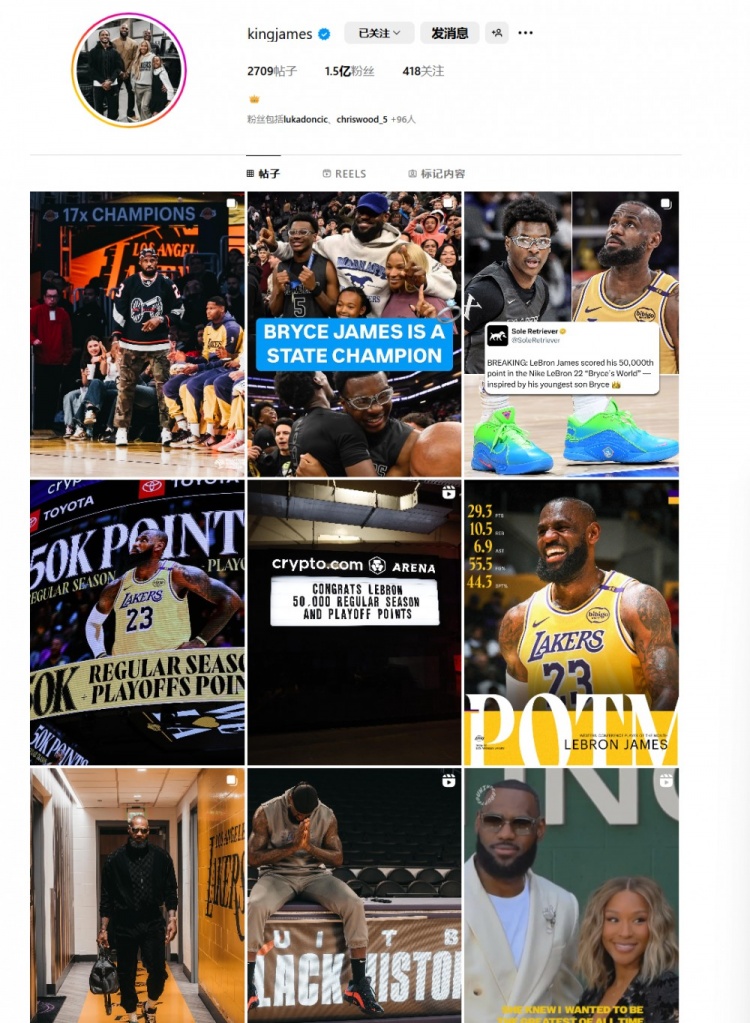The height and width of the screenshot is (1023, 750).
Task: Open the Black History reel
Action: 354,895
